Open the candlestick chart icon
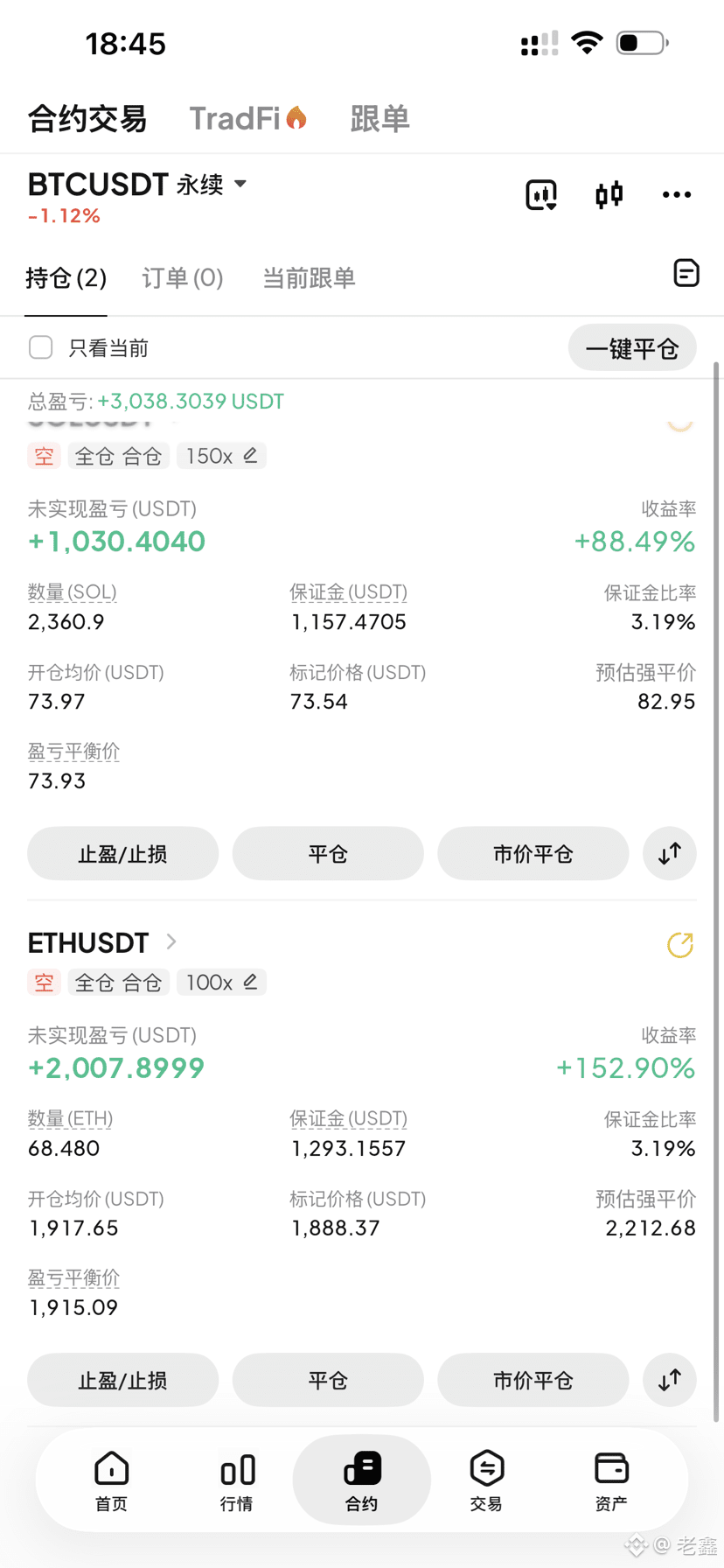 pos(609,194)
